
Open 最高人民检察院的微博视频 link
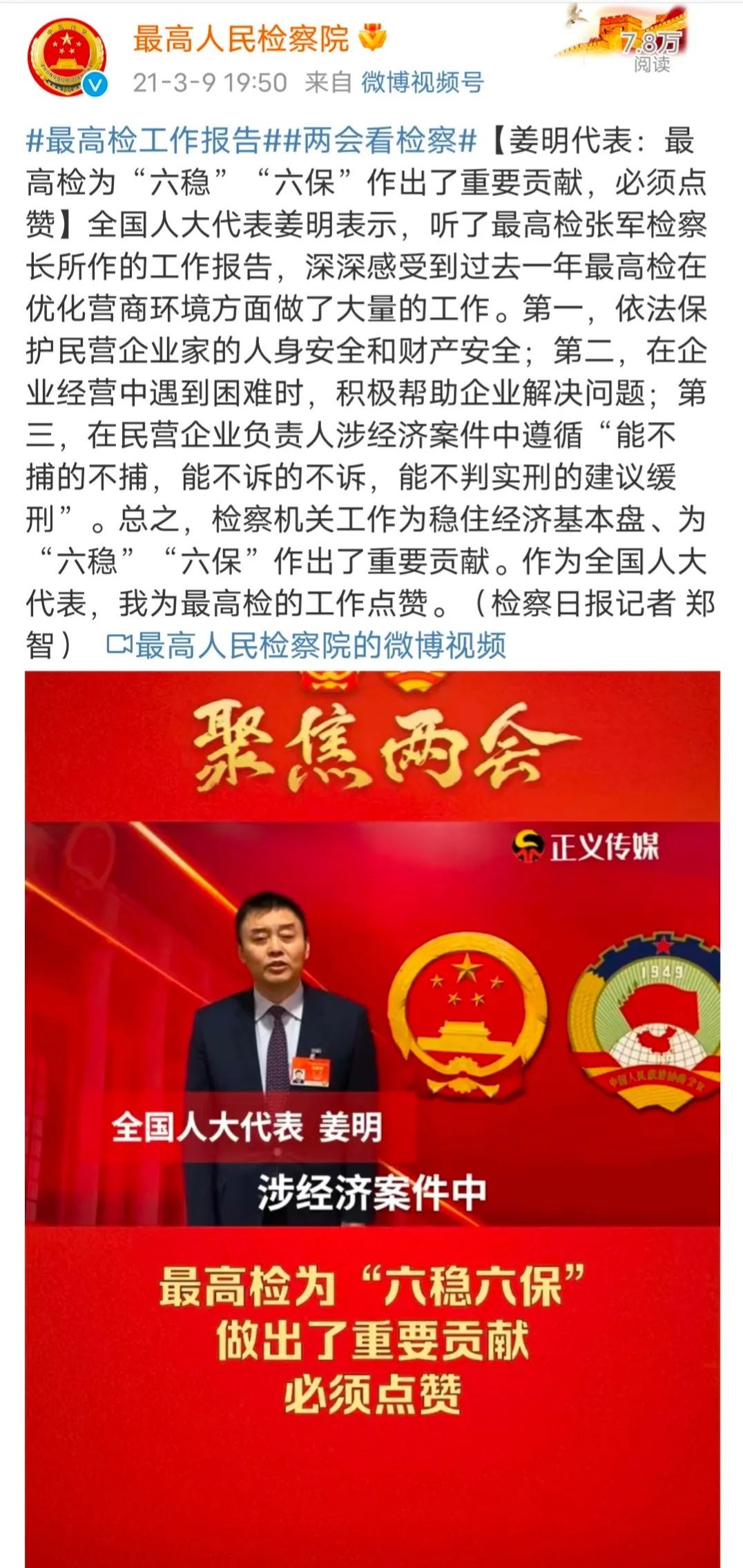pos(307,646)
